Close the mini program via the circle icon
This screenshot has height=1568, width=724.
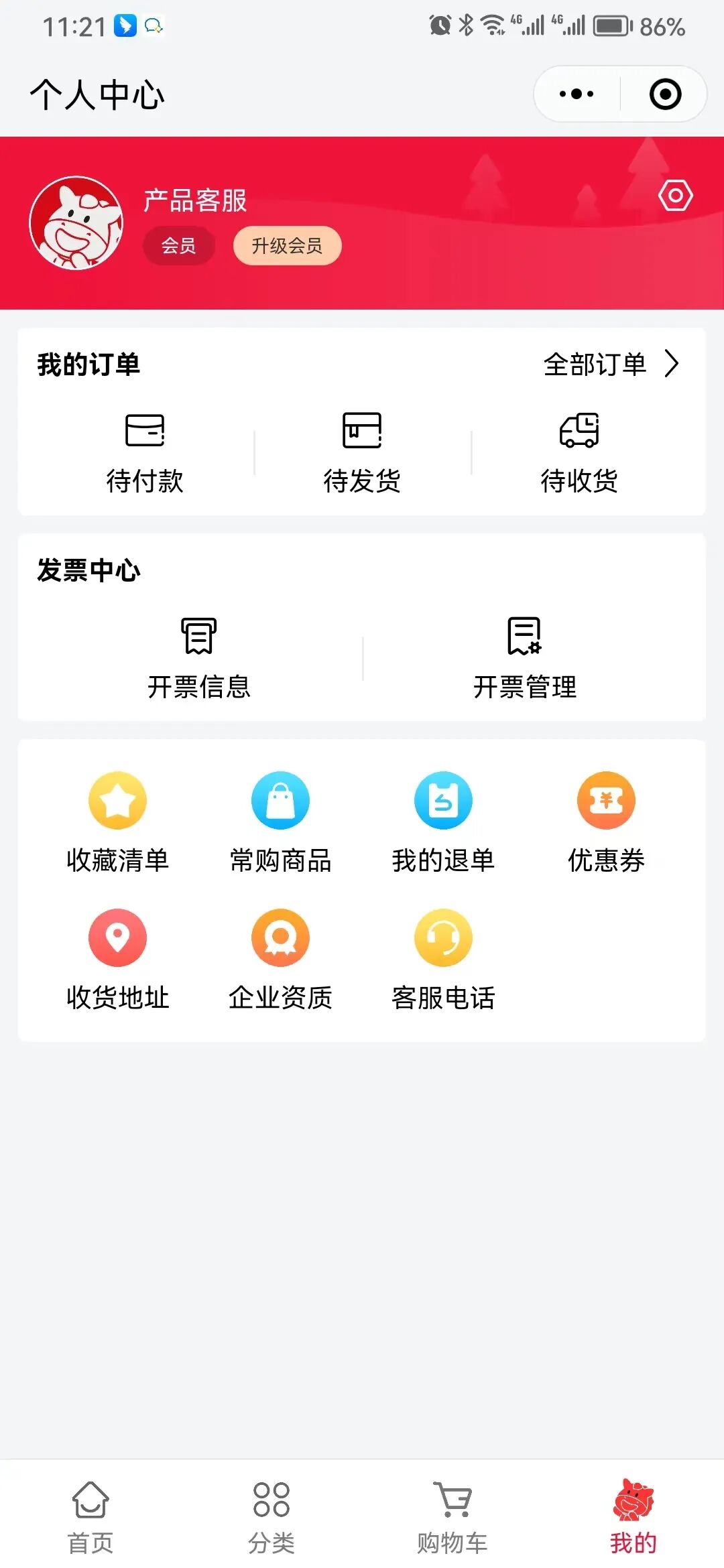(665, 94)
